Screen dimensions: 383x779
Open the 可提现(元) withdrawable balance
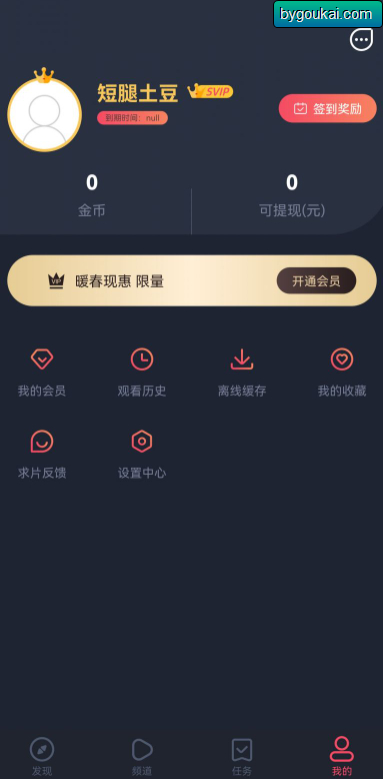(x=292, y=196)
